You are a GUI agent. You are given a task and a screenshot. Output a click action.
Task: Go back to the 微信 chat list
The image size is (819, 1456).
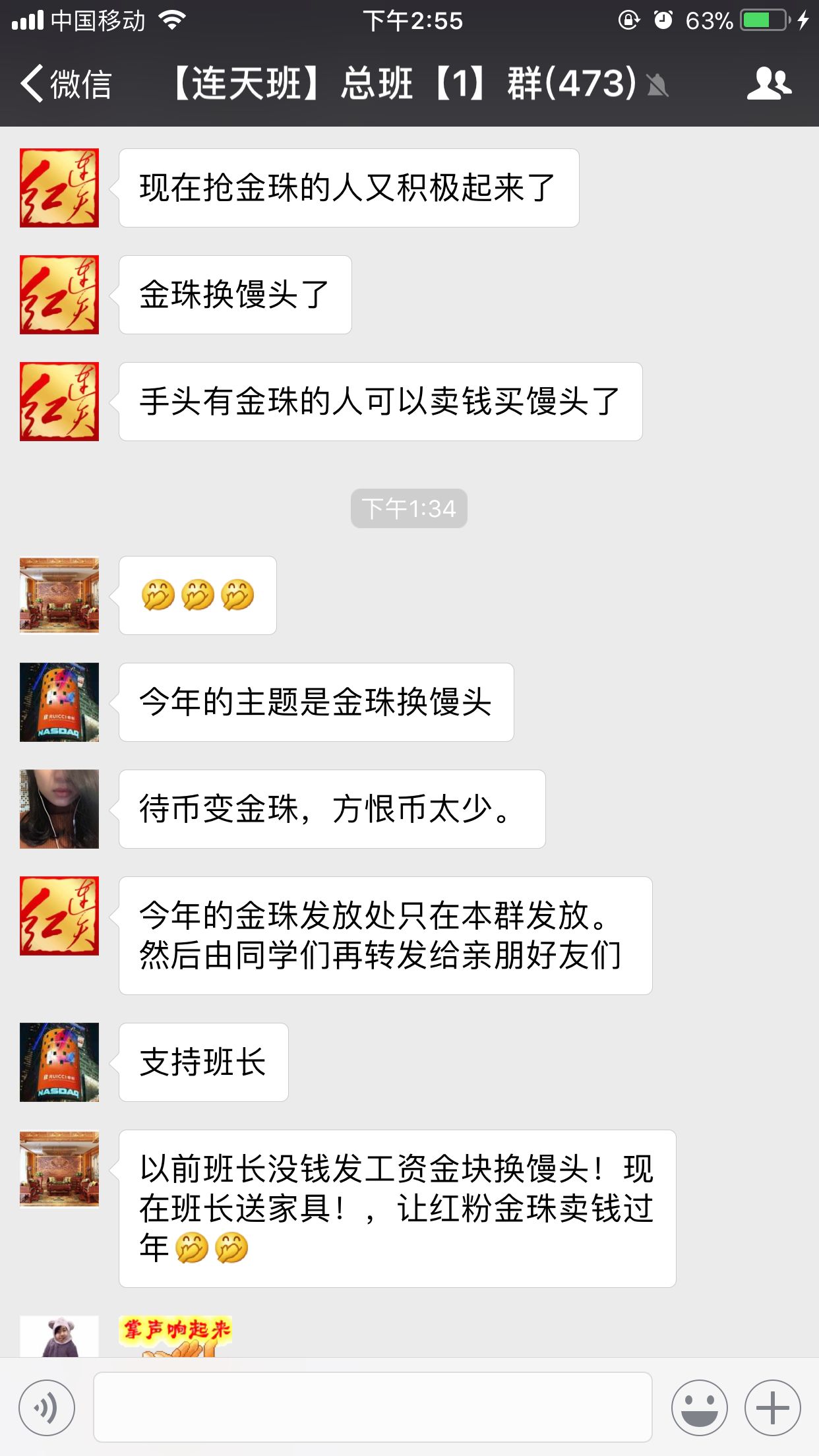click(x=66, y=84)
